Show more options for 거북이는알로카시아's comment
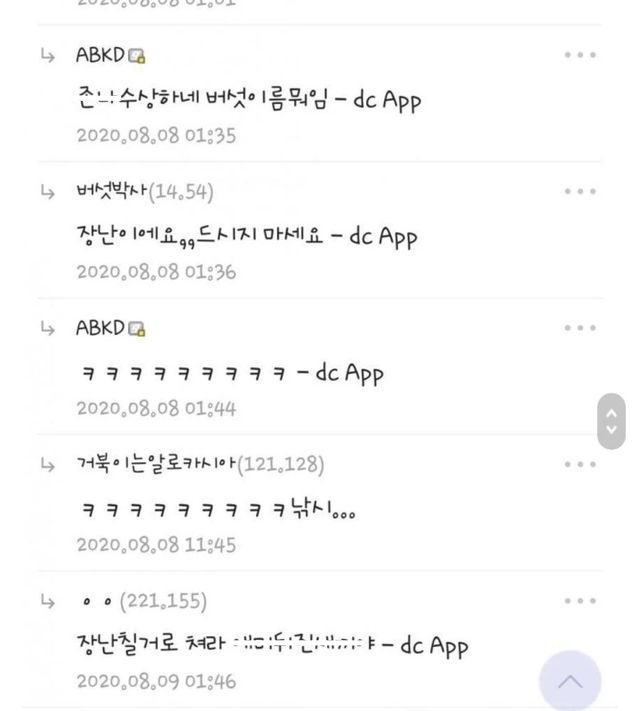 point(580,464)
